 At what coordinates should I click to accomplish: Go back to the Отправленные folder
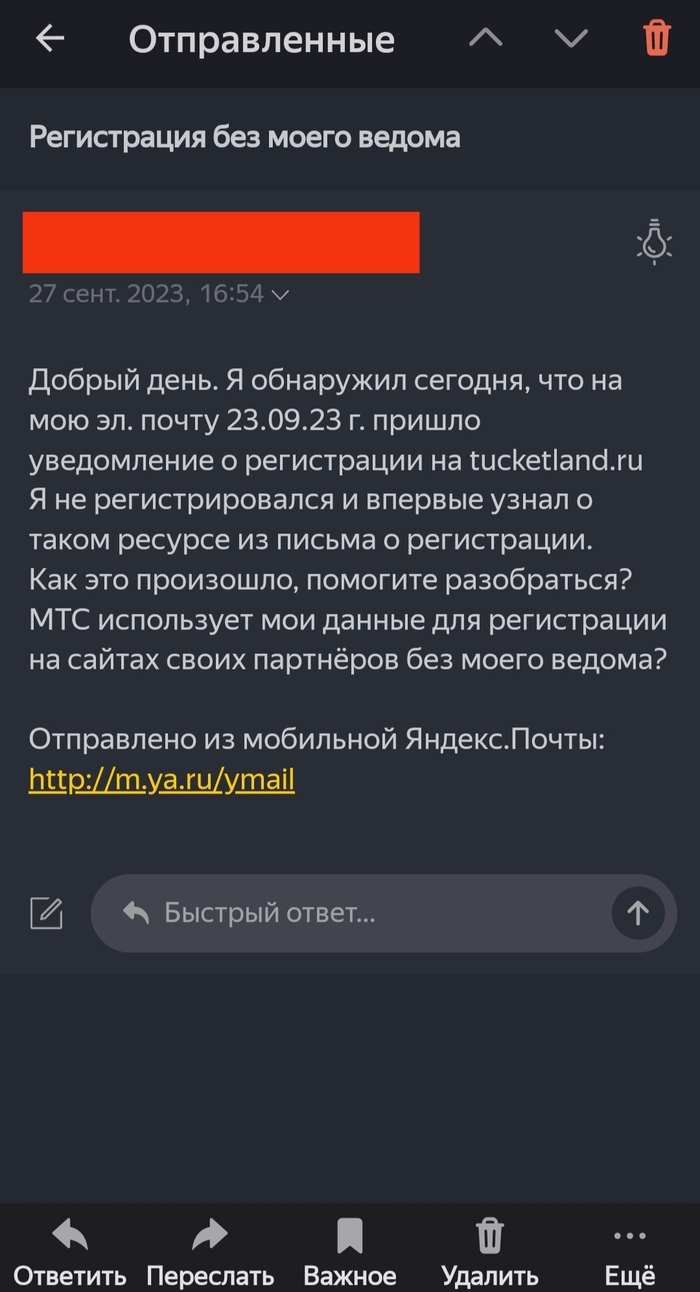pyautogui.click(x=50, y=39)
